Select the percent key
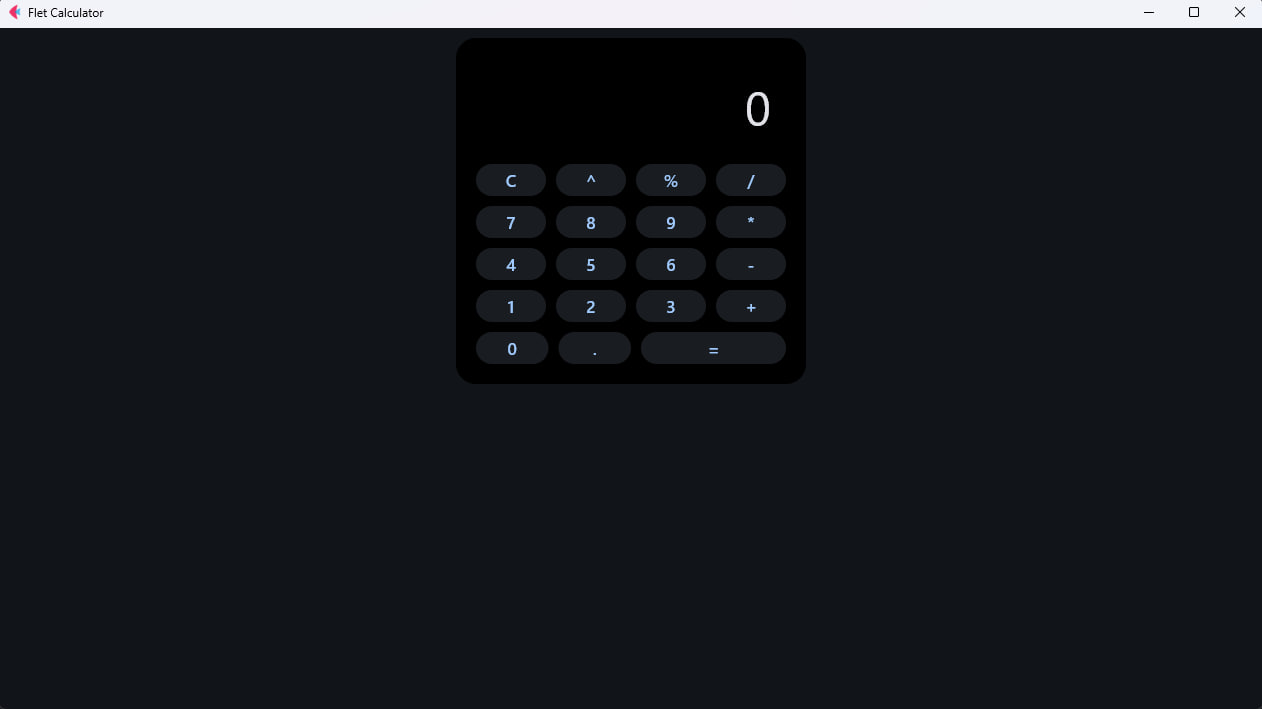This screenshot has width=1262, height=709. [x=671, y=180]
